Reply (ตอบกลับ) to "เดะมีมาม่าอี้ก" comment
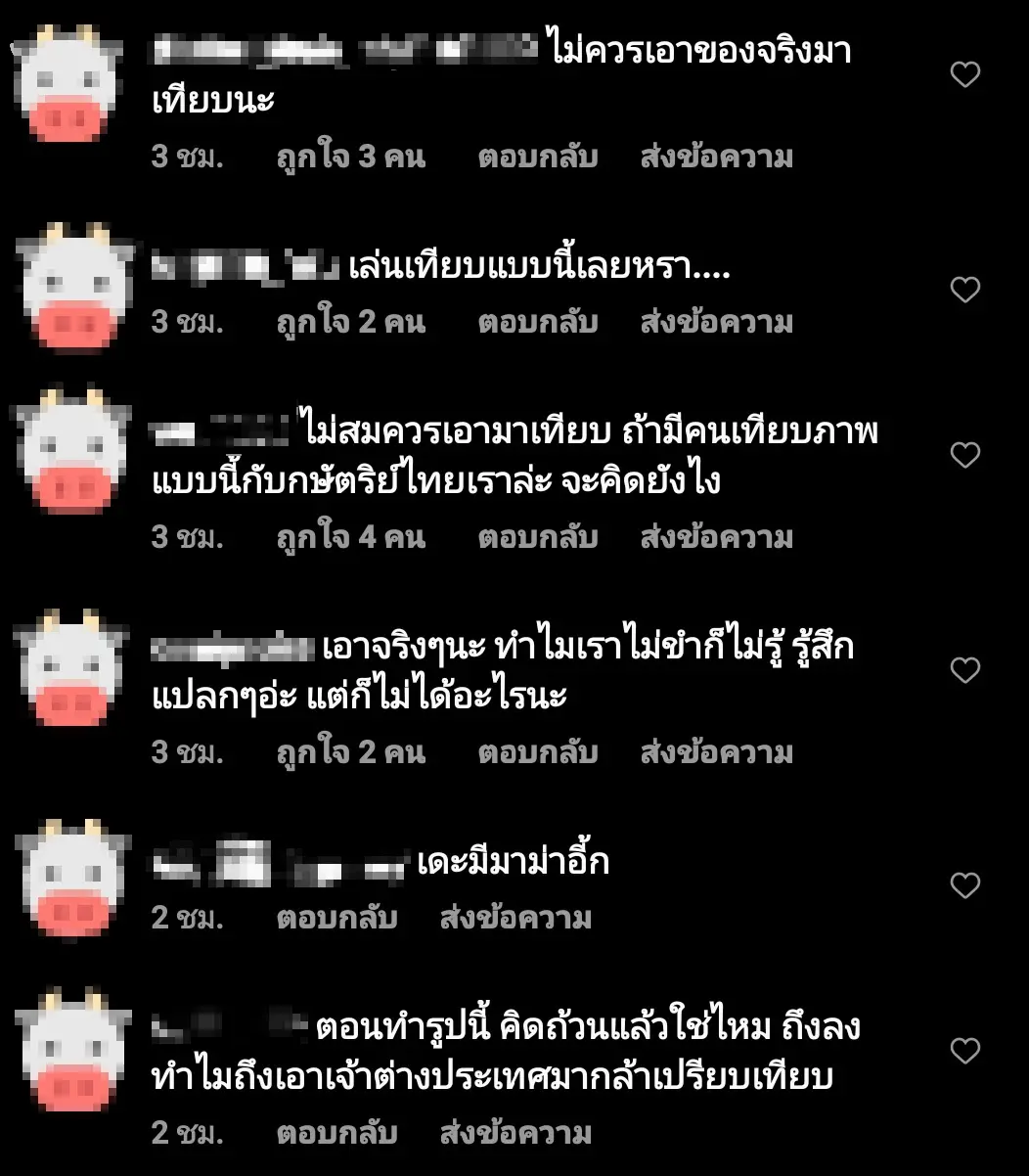The width and height of the screenshot is (1029, 1176). 336,919
